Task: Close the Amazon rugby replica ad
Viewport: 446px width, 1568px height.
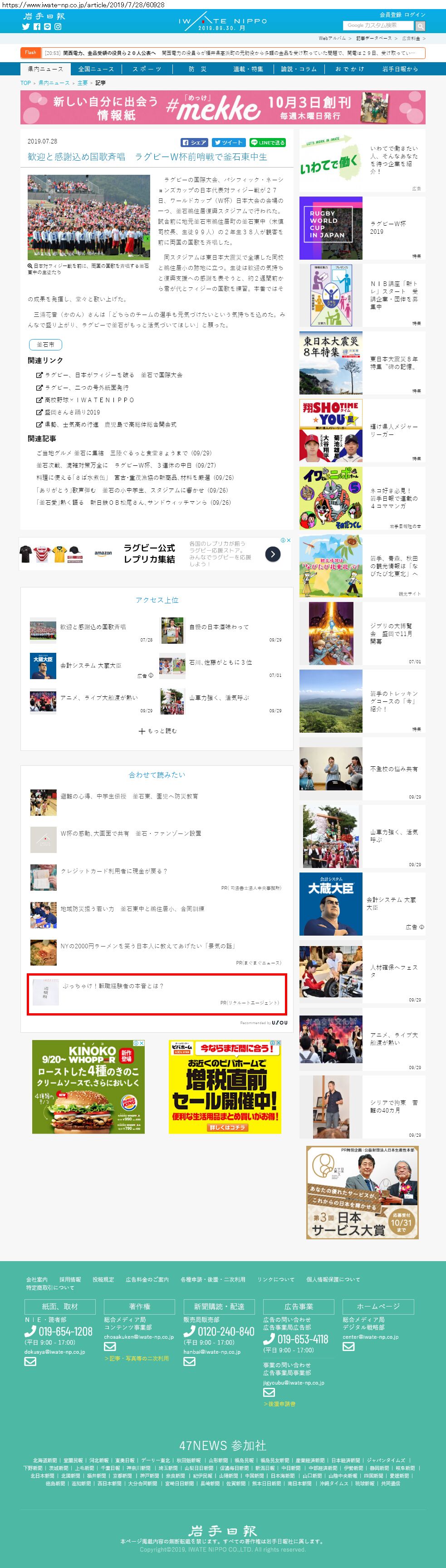Action: coord(289,540)
